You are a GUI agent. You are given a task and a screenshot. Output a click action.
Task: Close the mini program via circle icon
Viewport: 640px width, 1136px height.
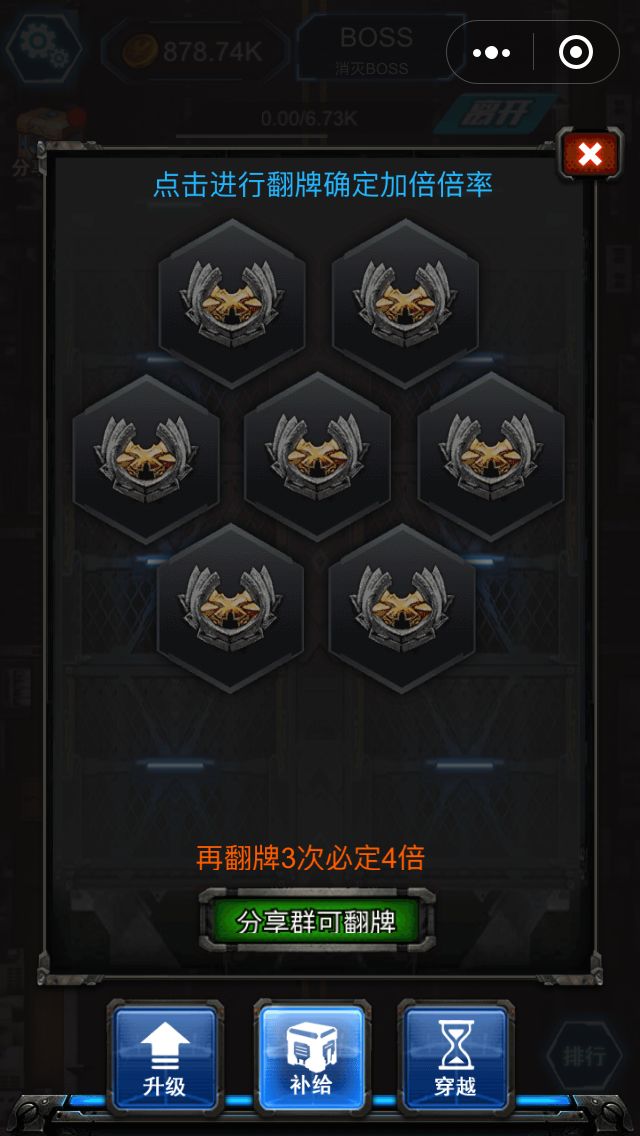tap(576, 52)
